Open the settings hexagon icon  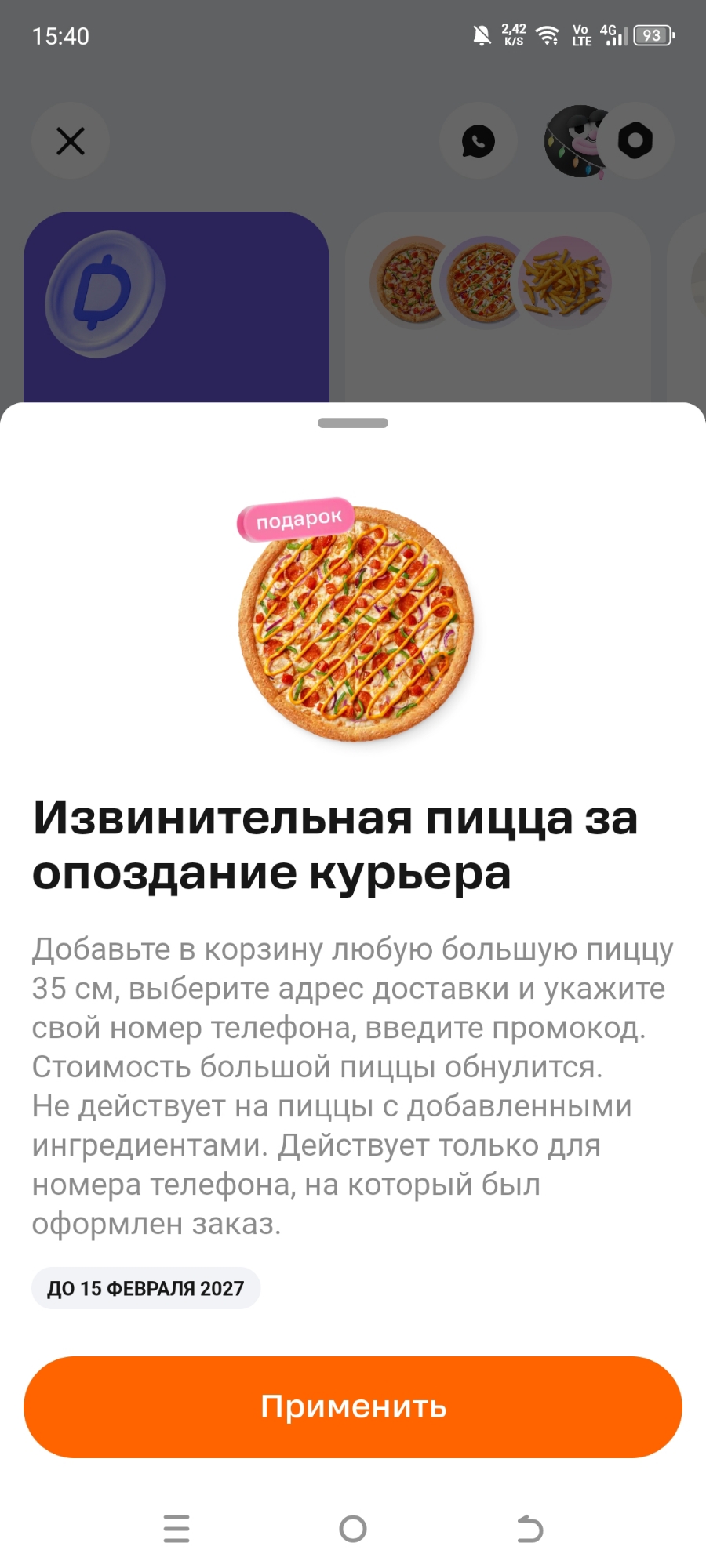point(635,141)
